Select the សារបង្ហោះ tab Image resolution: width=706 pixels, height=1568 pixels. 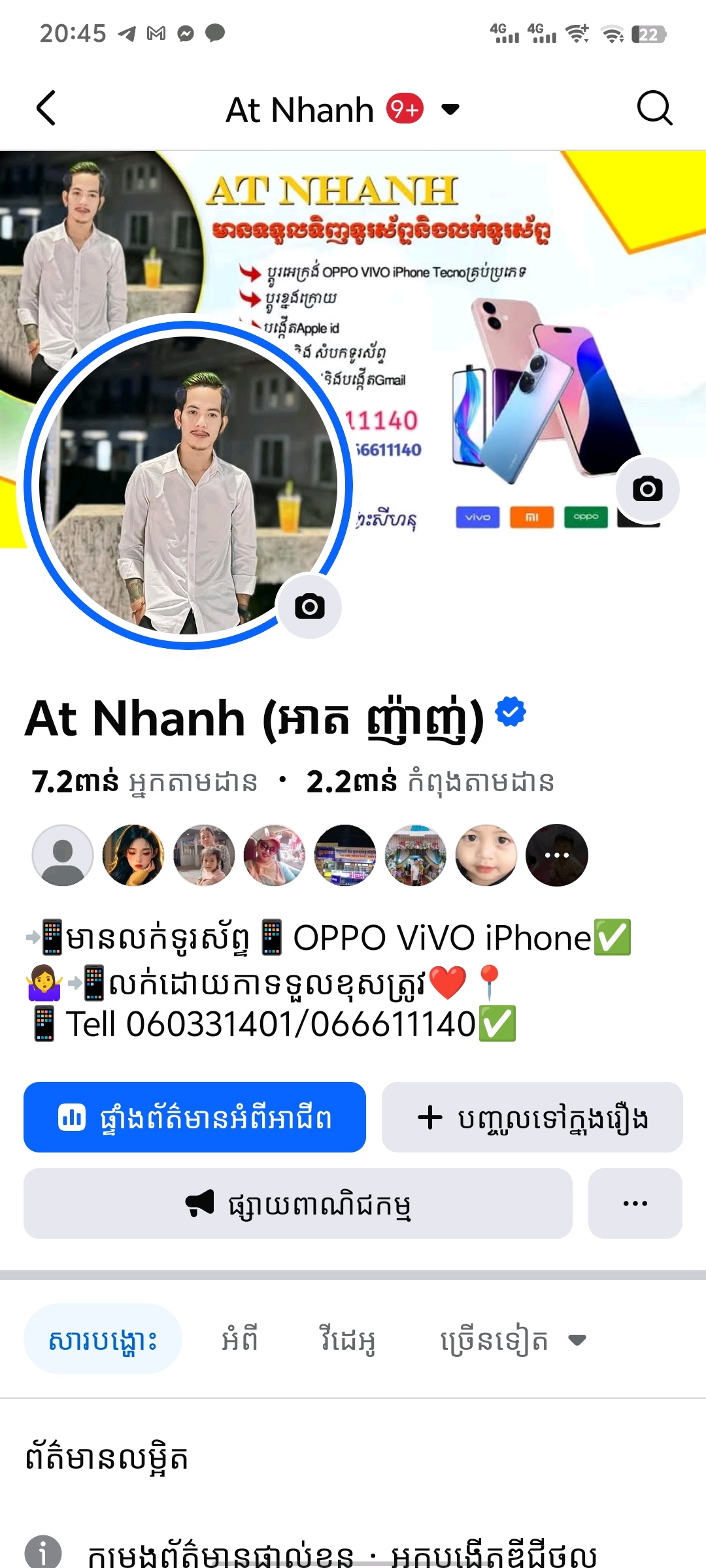pyautogui.click(x=103, y=1339)
